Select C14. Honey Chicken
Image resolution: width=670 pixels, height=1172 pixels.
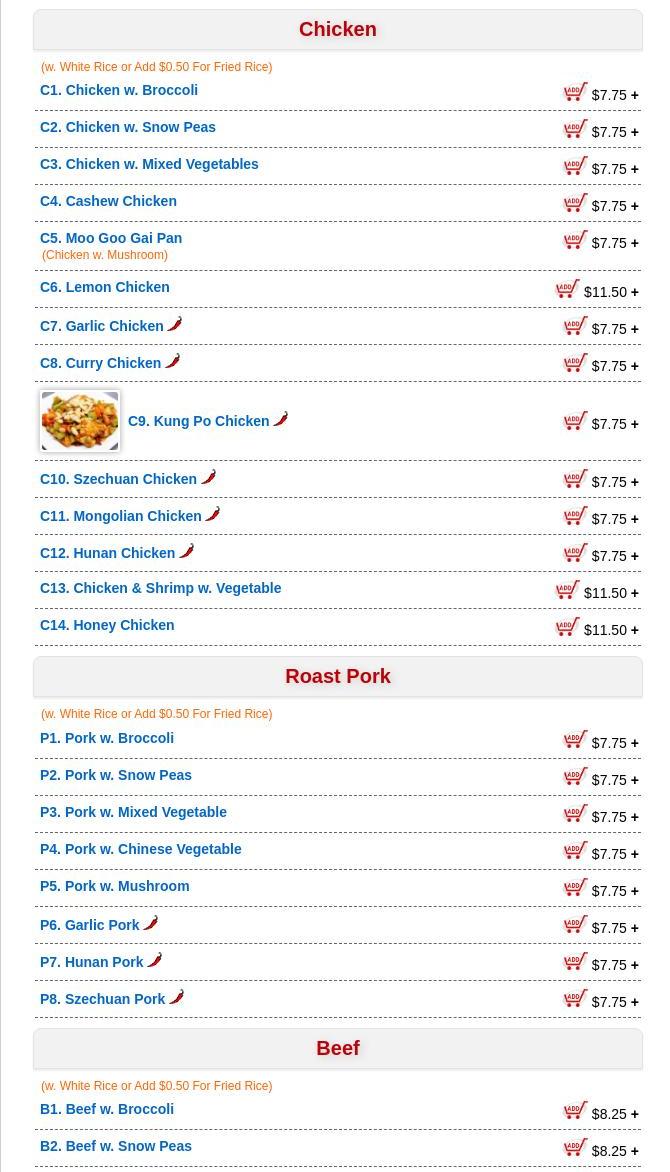[107, 625]
